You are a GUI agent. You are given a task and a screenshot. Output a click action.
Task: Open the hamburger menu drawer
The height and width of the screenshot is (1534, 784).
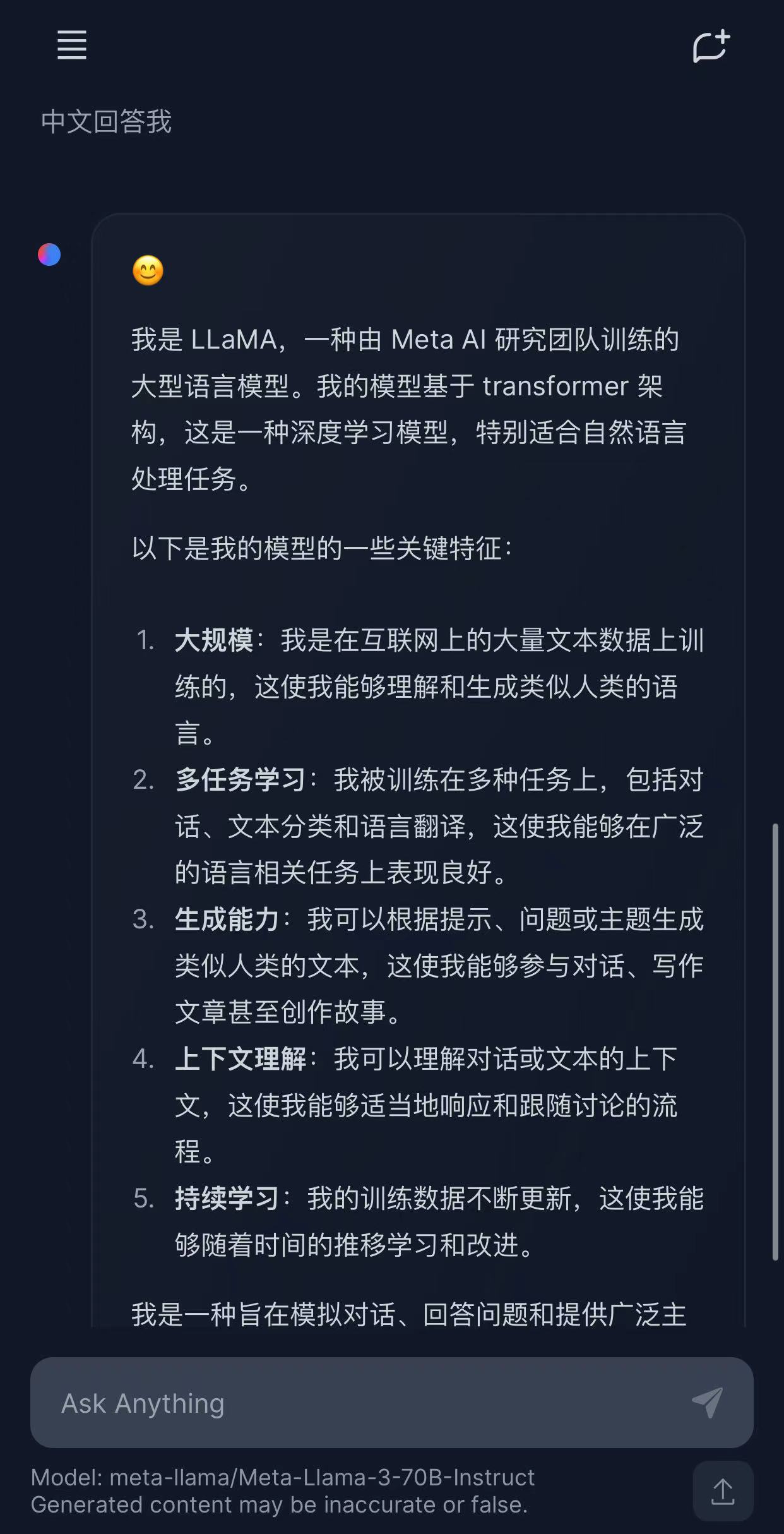pyautogui.click(x=72, y=45)
